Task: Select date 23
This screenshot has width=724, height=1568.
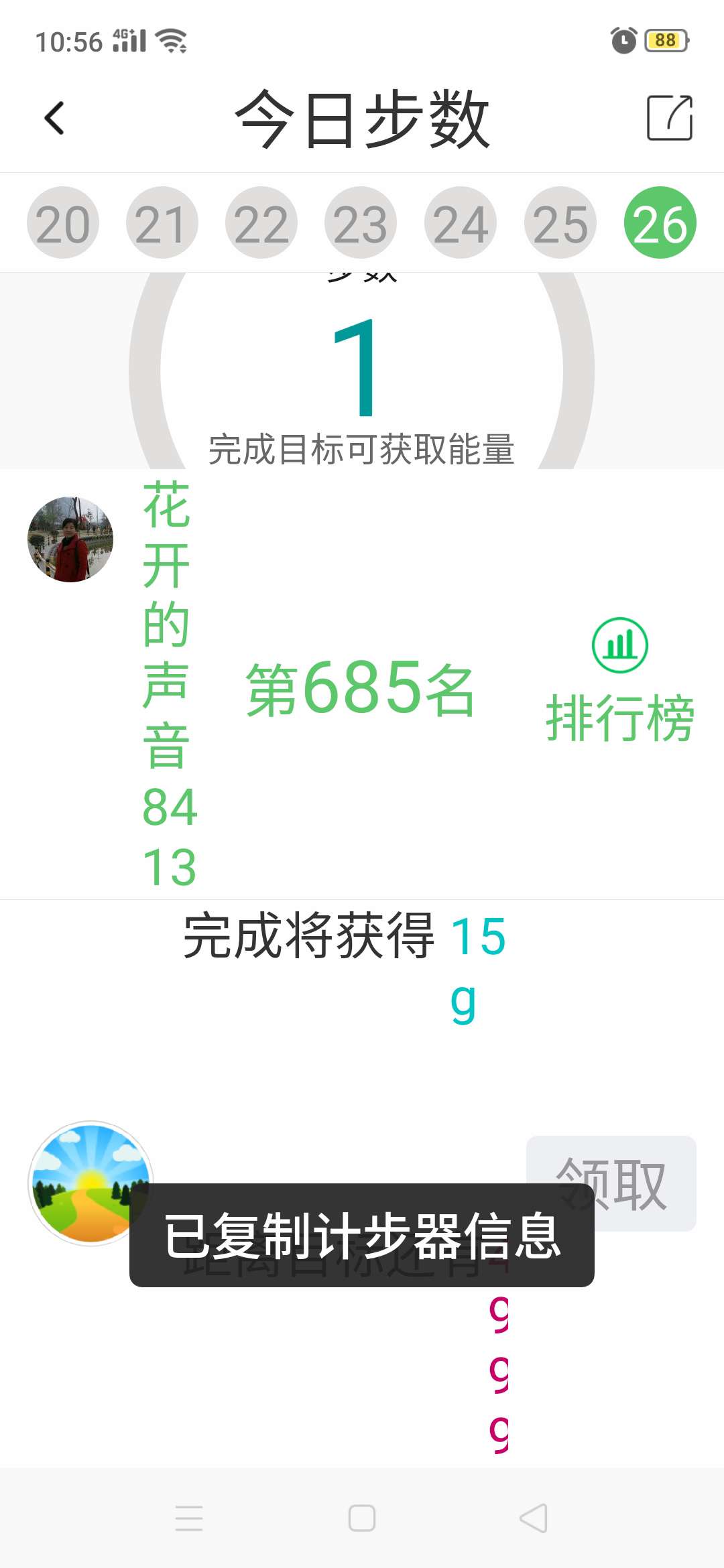Action: click(361, 223)
